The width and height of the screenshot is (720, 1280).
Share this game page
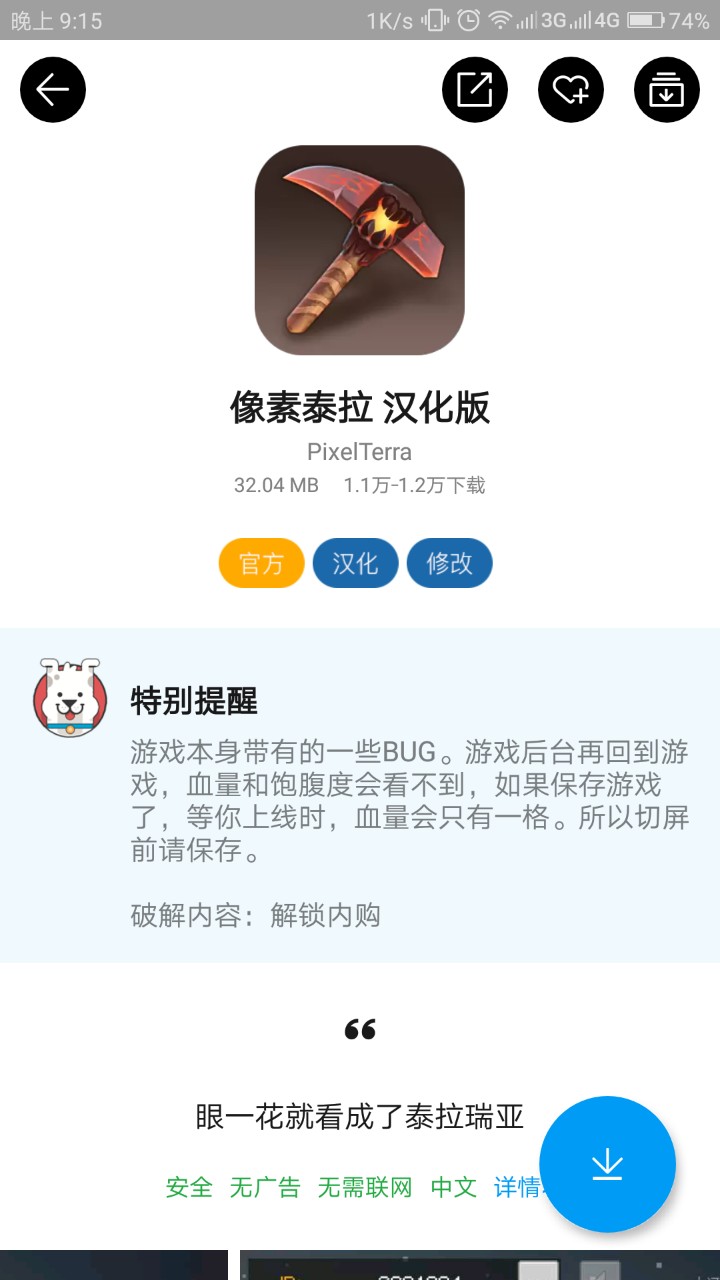coord(475,90)
